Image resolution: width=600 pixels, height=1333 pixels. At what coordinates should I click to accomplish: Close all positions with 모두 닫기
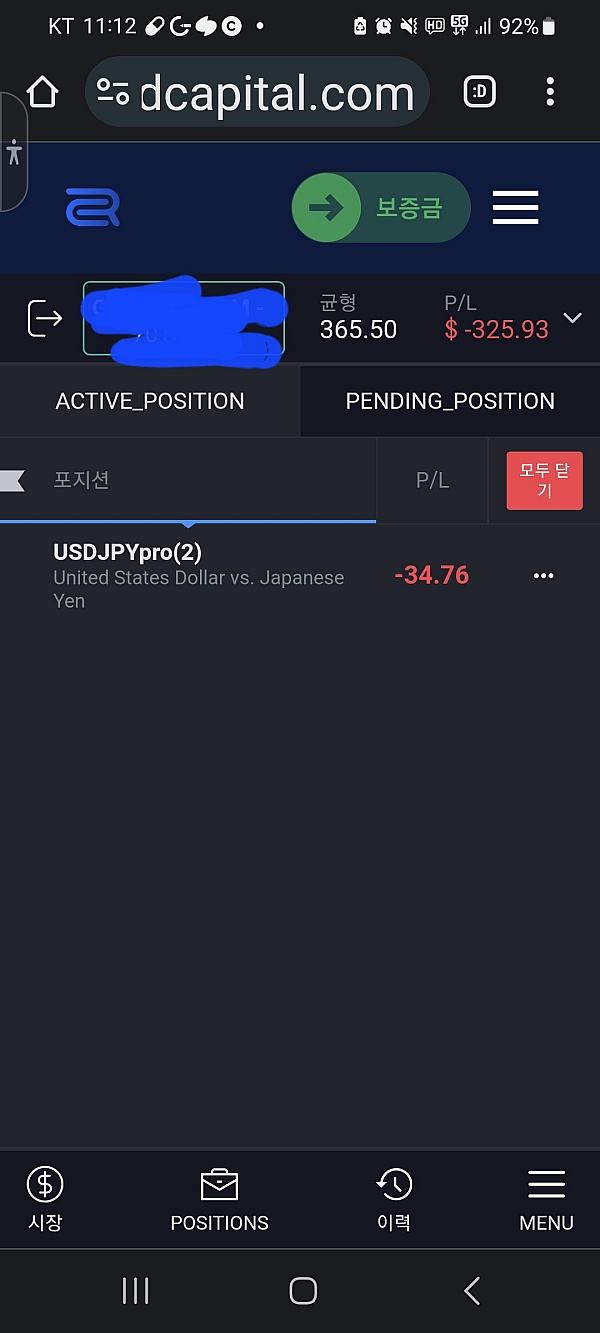544,481
